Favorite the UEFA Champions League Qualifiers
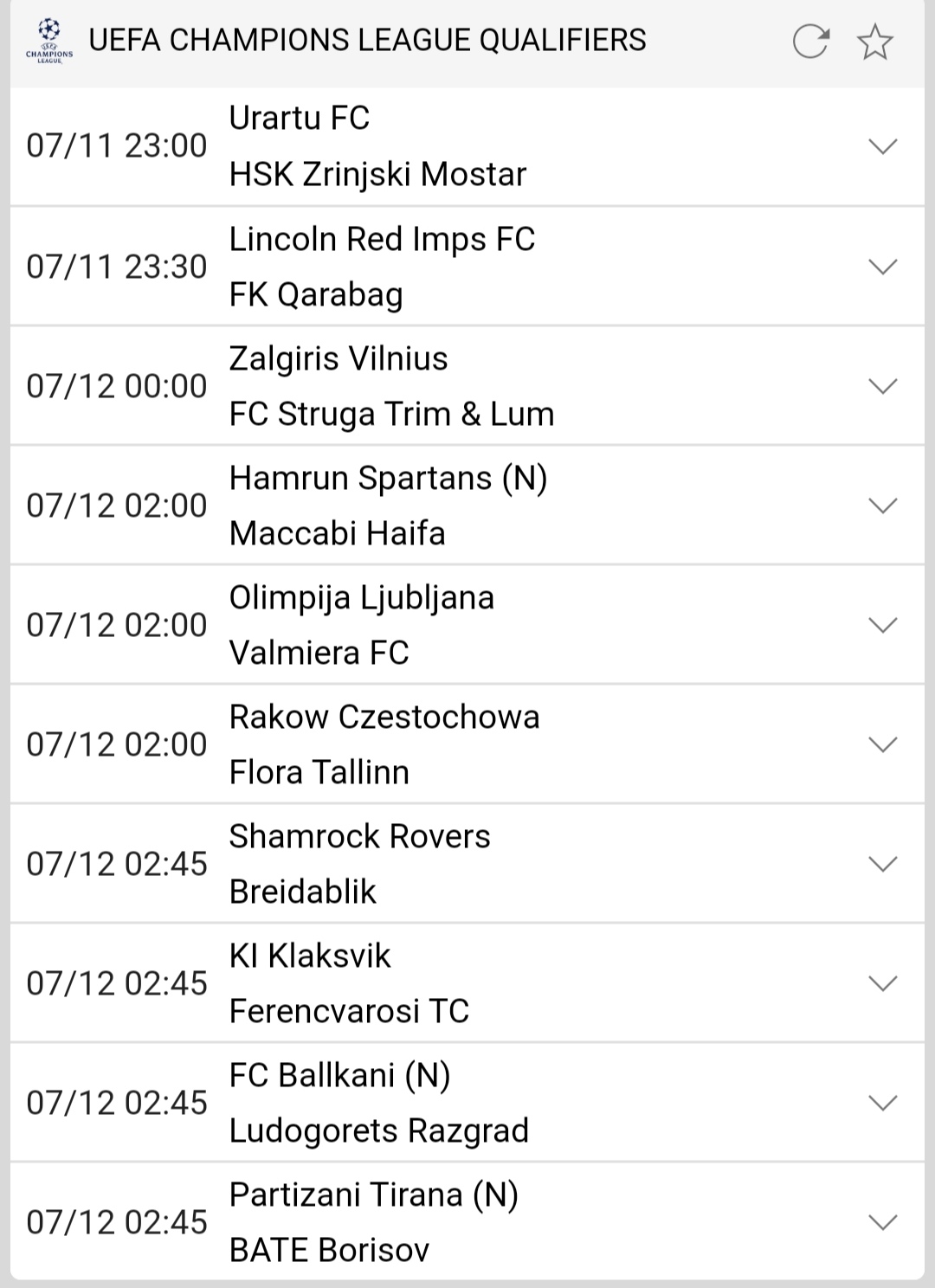Screen dimensions: 935x1288 click(x=874, y=42)
